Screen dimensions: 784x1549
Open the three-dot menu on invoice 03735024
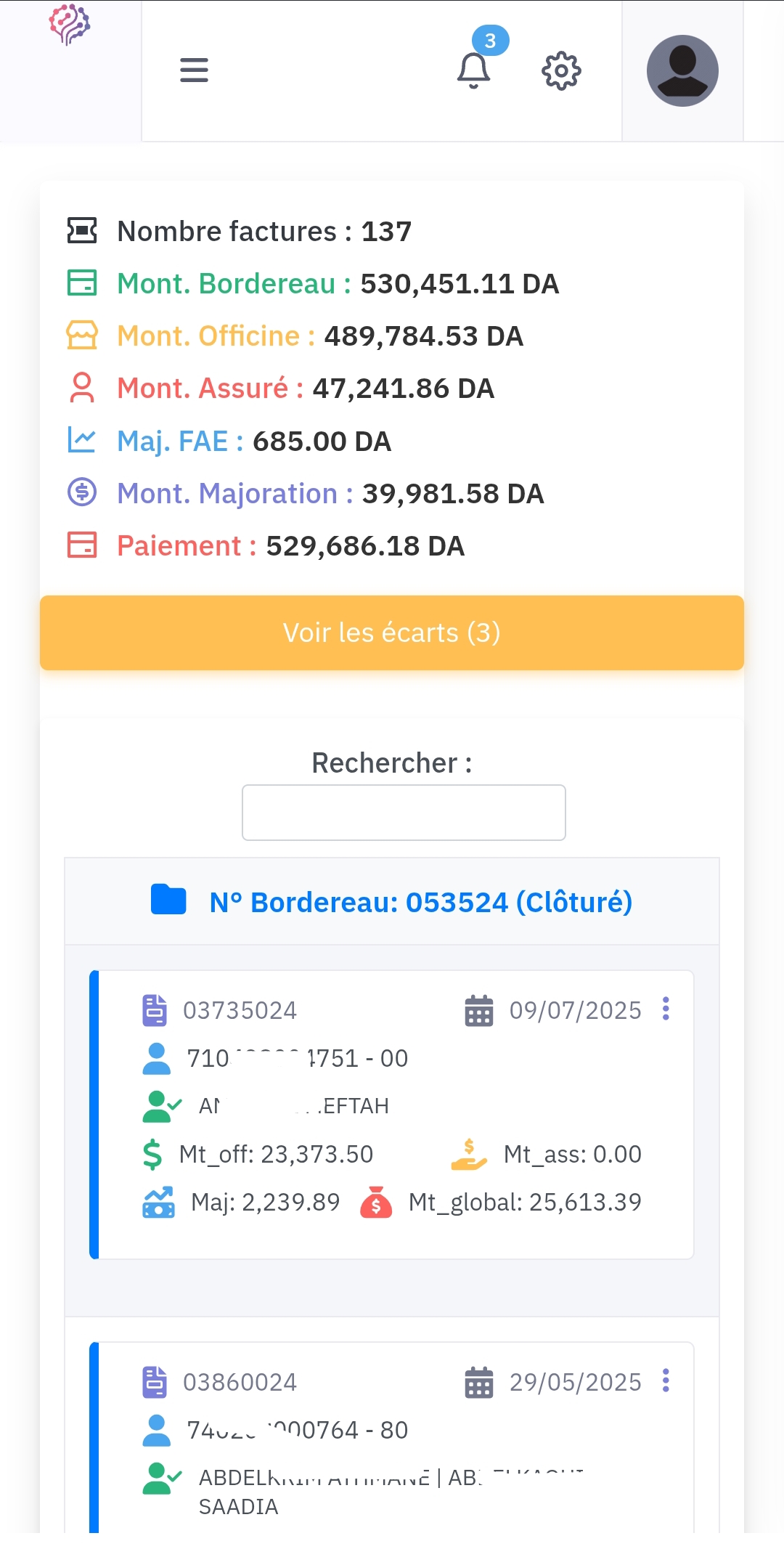click(665, 1009)
